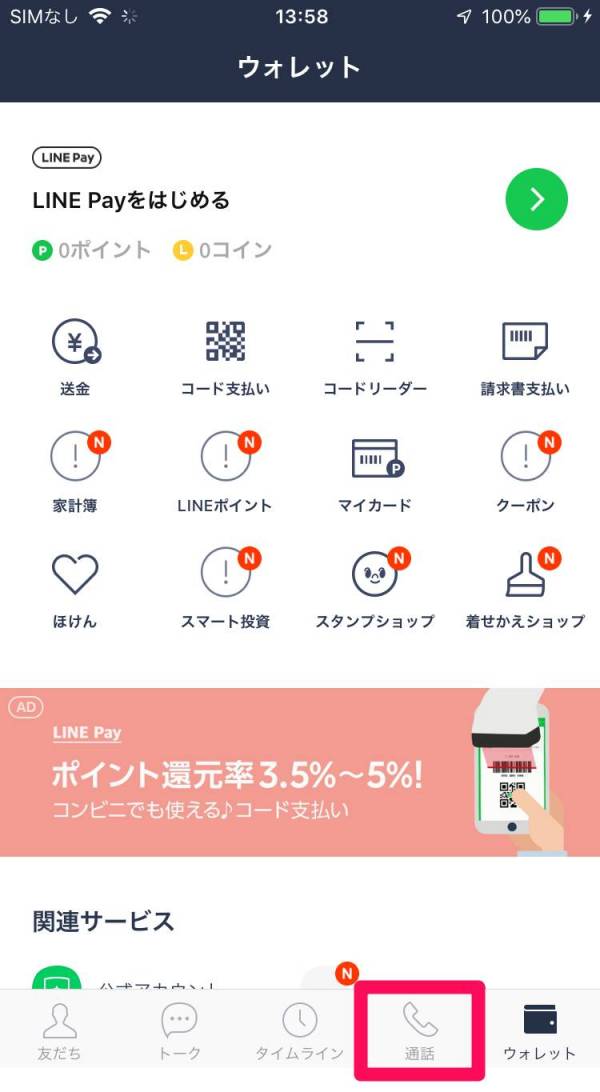Open スタンプショップ sticker shop
600x1092 pixels.
pyautogui.click(x=375, y=588)
